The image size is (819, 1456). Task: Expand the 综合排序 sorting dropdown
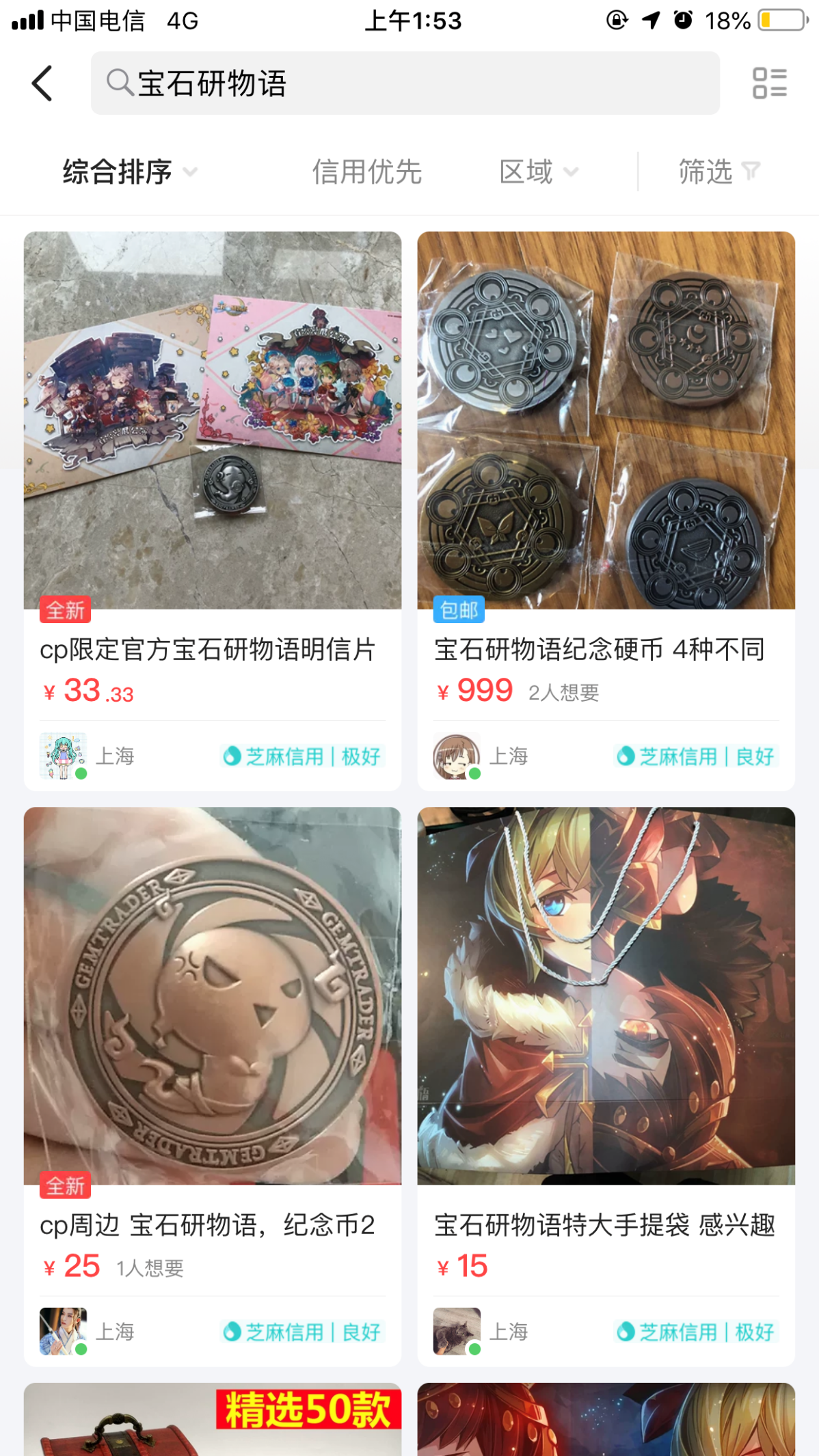(x=130, y=171)
